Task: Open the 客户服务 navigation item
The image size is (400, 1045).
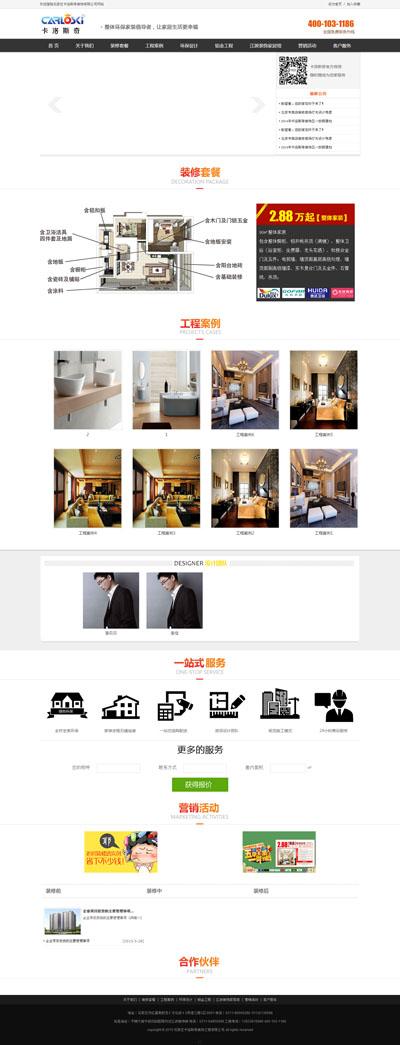Action: [341, 46]
